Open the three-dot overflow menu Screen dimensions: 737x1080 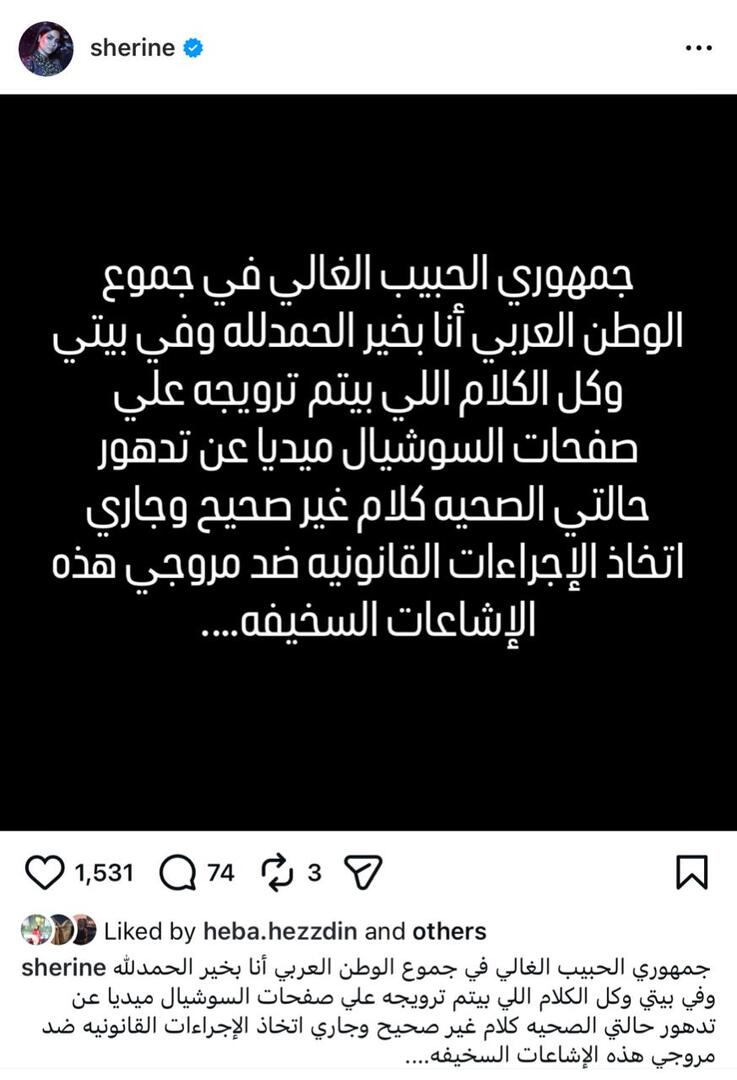[x=698, y=48]
